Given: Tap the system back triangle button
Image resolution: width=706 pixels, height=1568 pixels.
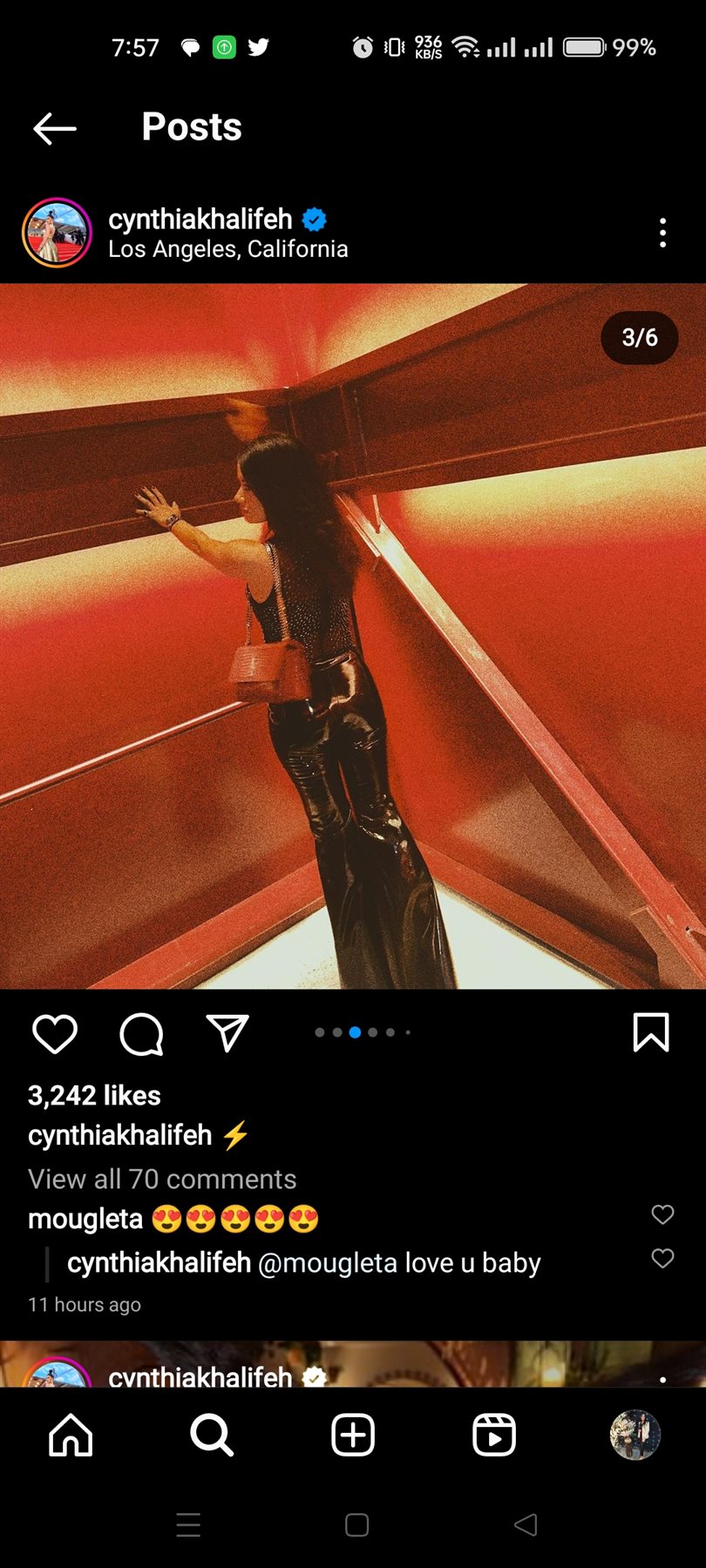Looking at the screenshot, I should [526, 1524].
